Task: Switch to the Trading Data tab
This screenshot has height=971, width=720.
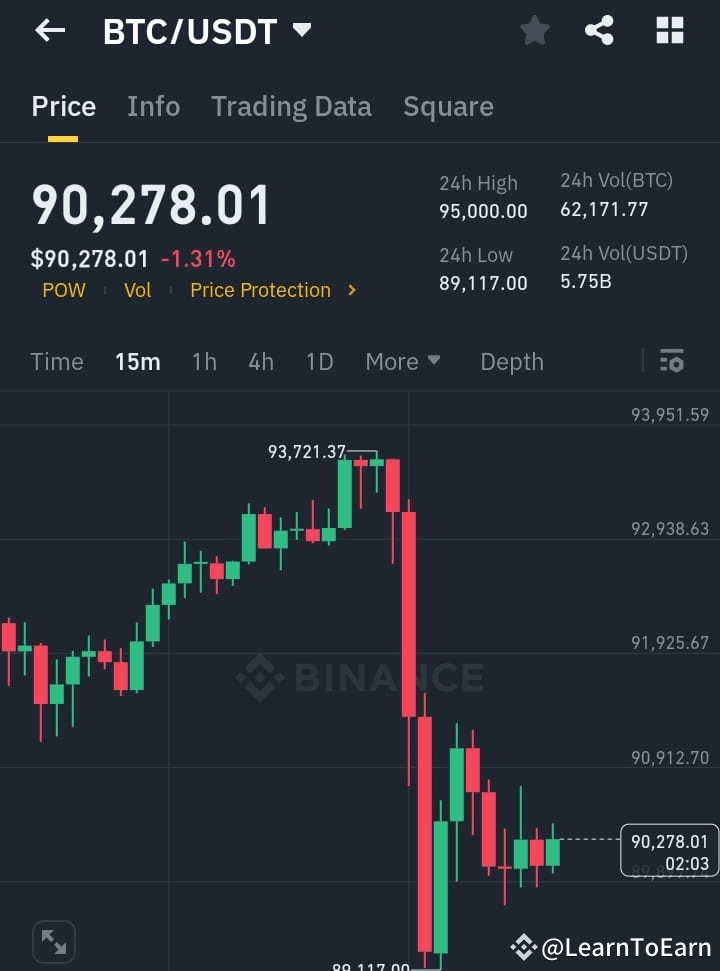Action: click(x=291, y=106)
